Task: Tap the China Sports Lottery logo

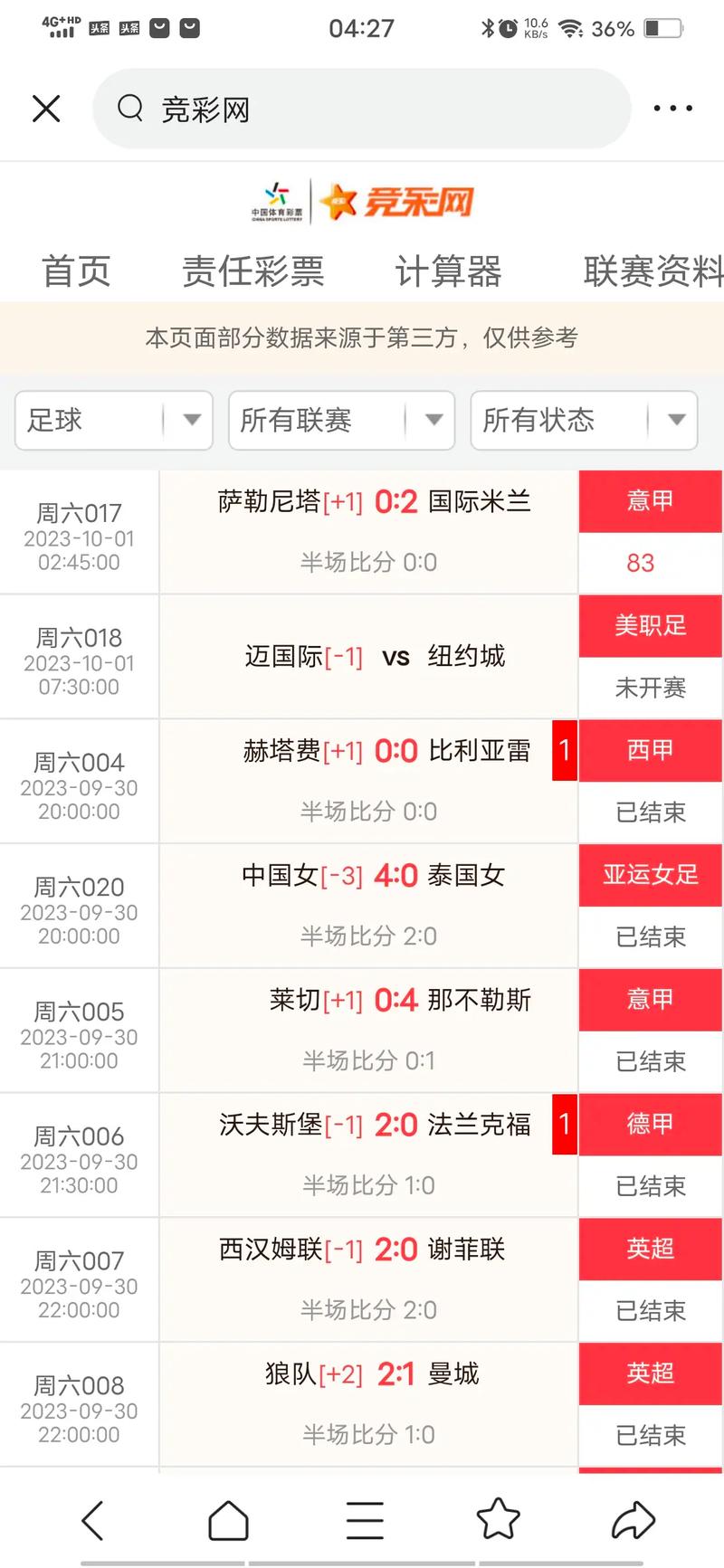Action: pyautogui.click(x=277, y=201)
